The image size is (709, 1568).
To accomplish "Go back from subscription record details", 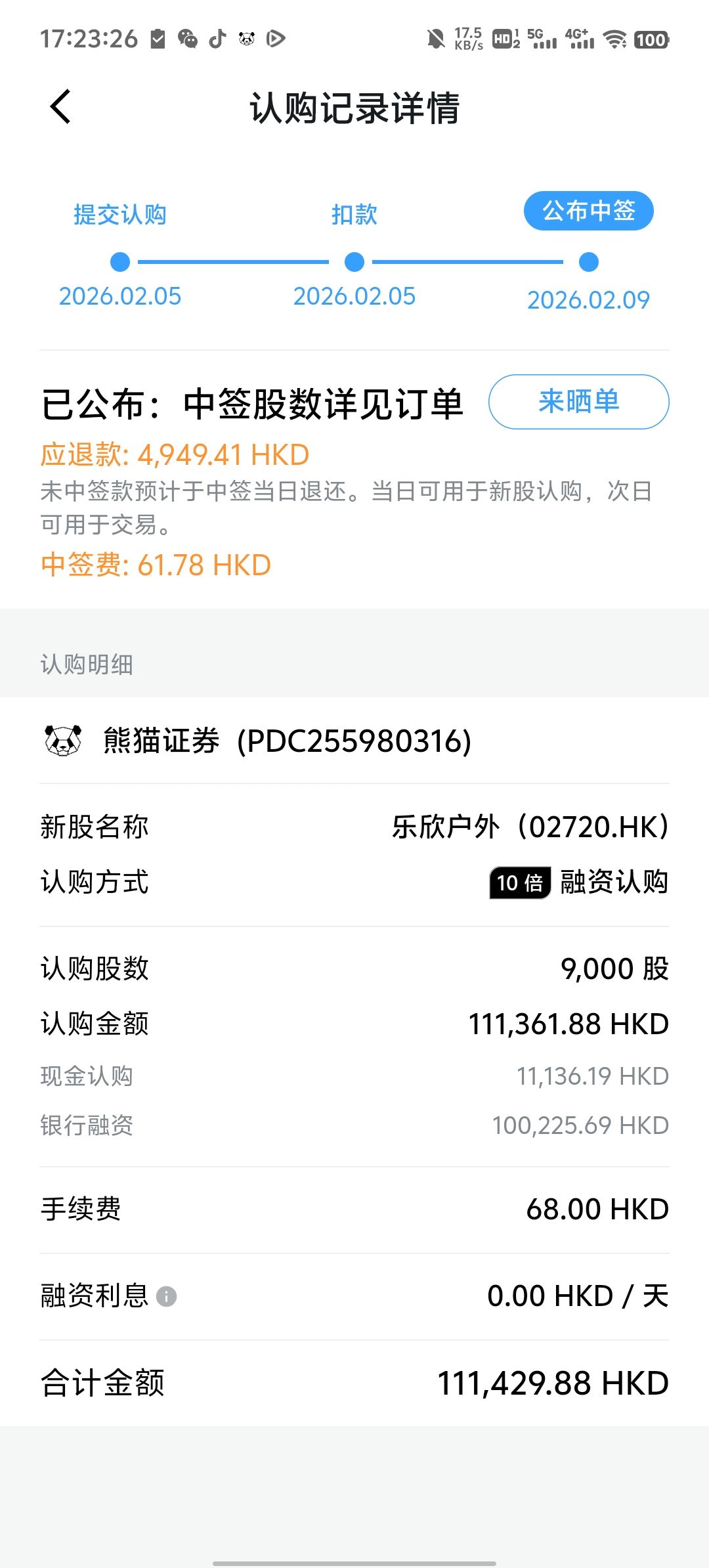I will [60, 107].
